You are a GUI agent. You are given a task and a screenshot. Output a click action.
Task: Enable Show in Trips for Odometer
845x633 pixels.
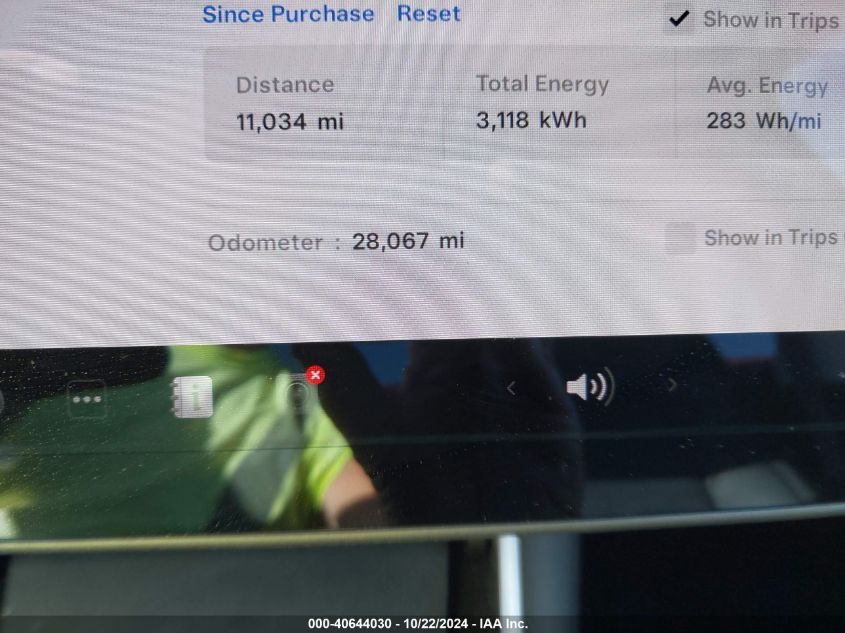pyautogui.click(x=680, y=238)
